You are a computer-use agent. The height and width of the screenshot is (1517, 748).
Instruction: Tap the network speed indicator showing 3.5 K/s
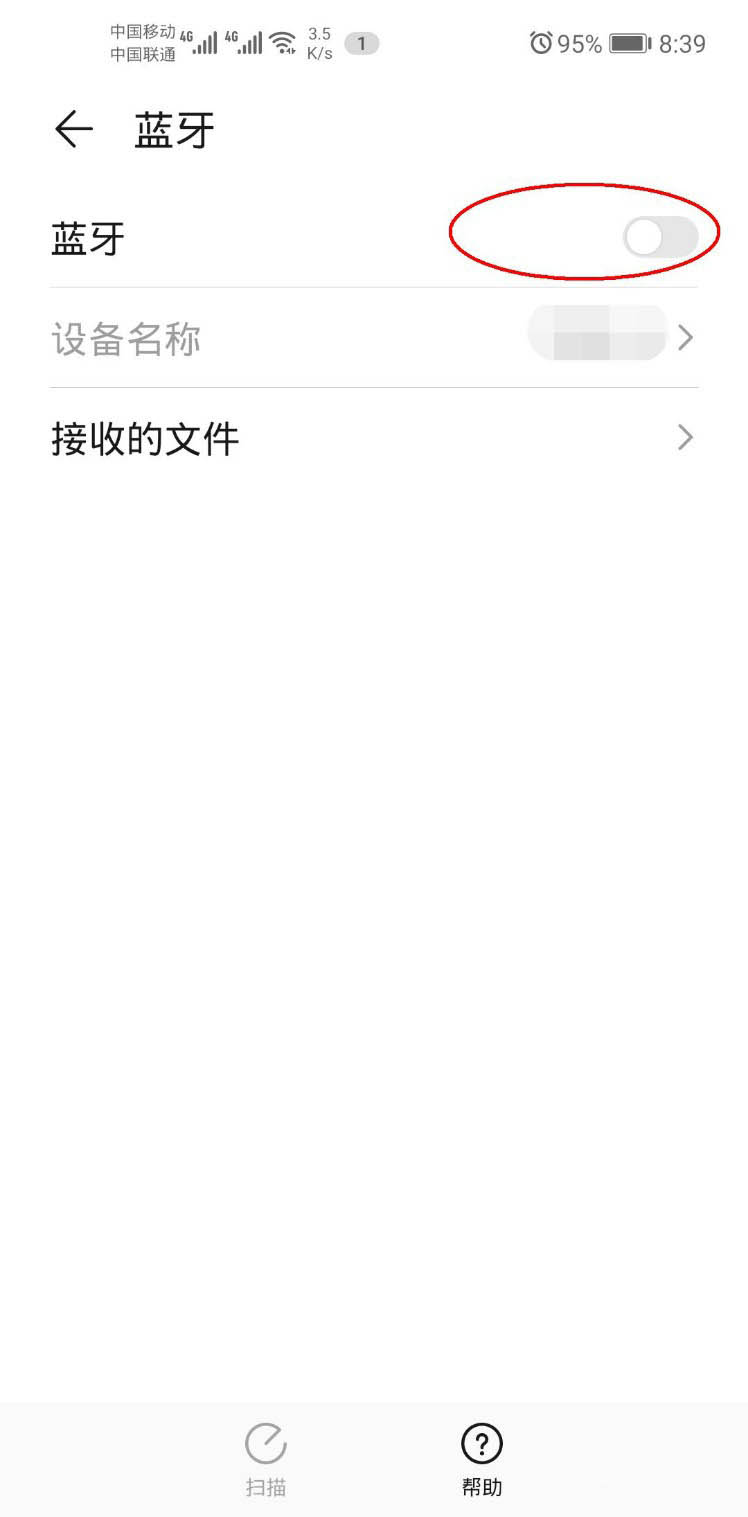319,43
